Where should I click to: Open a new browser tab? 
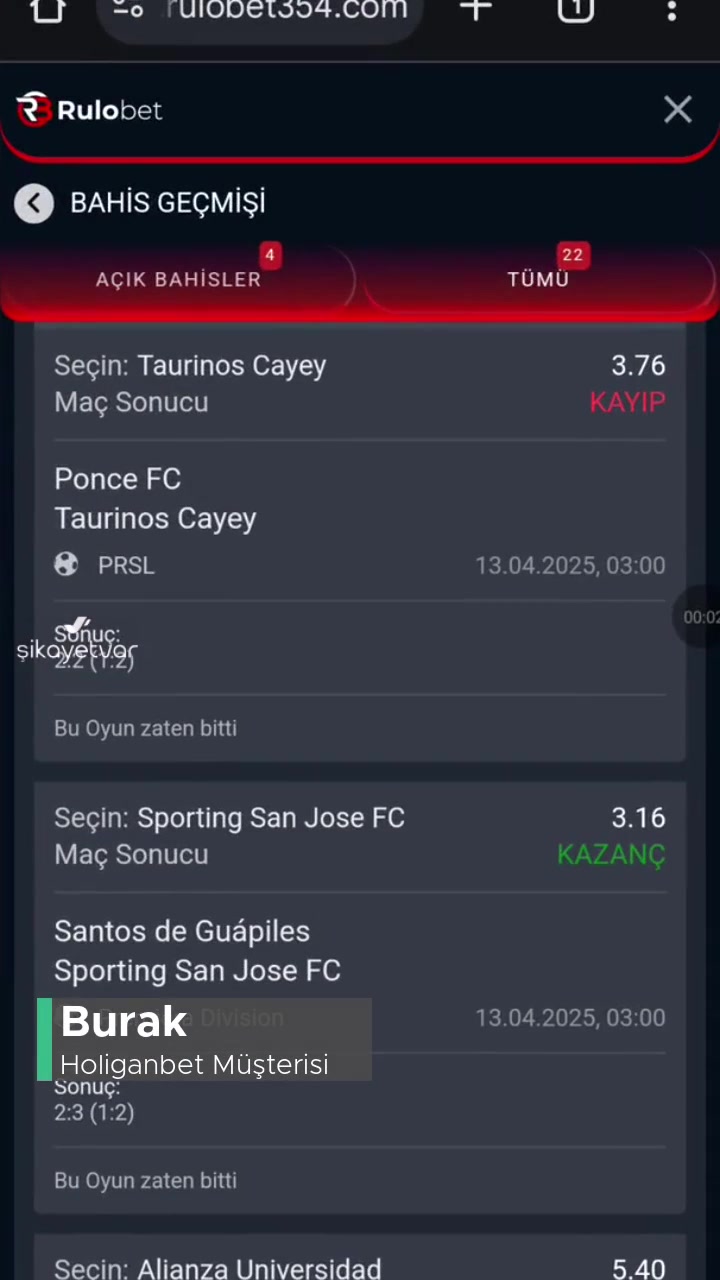[x=476, y=10]
